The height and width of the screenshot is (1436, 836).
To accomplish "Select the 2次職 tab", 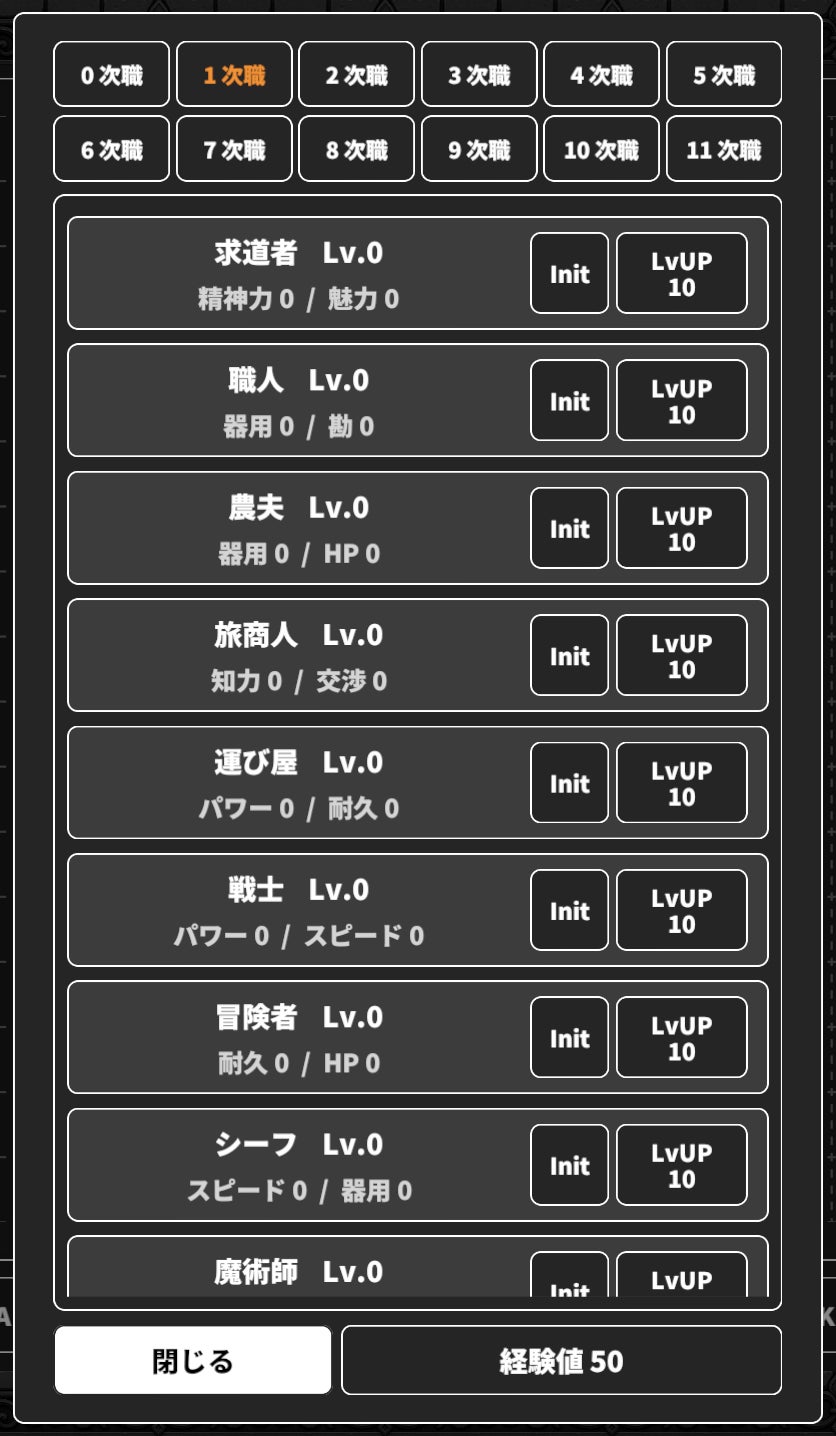I will tap(356, 75).
